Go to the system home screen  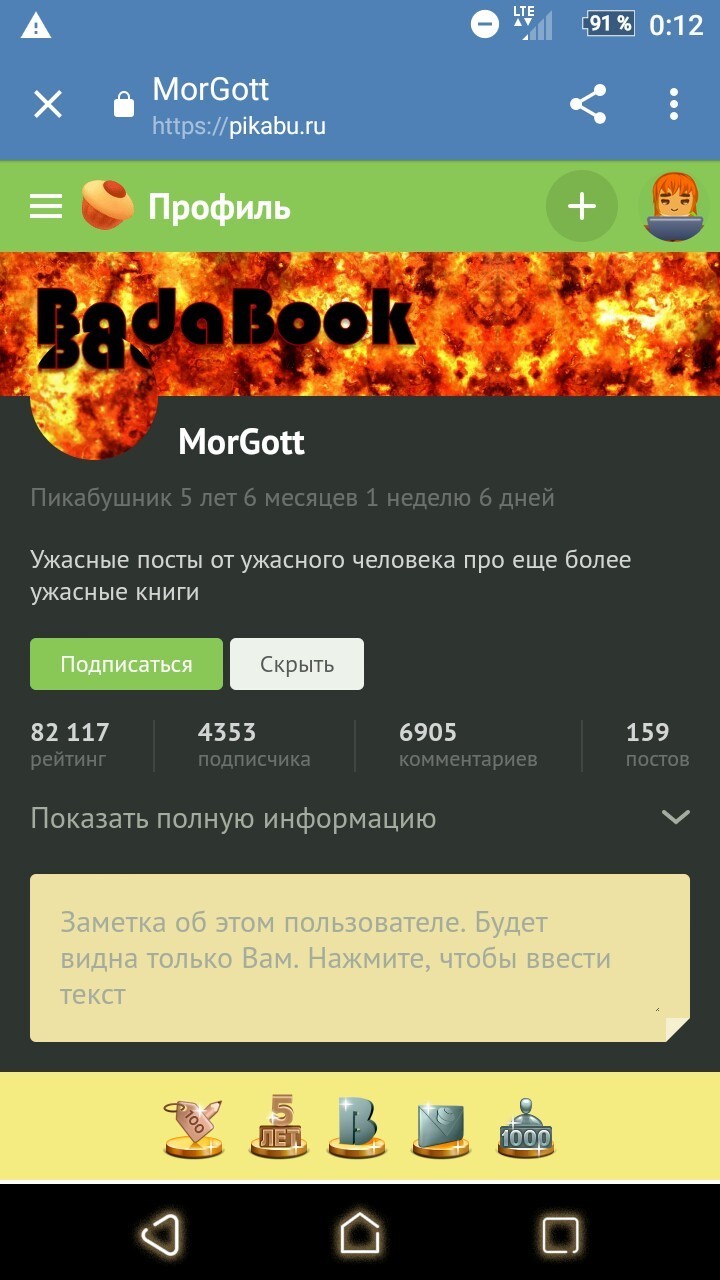tap(360, 1234)
